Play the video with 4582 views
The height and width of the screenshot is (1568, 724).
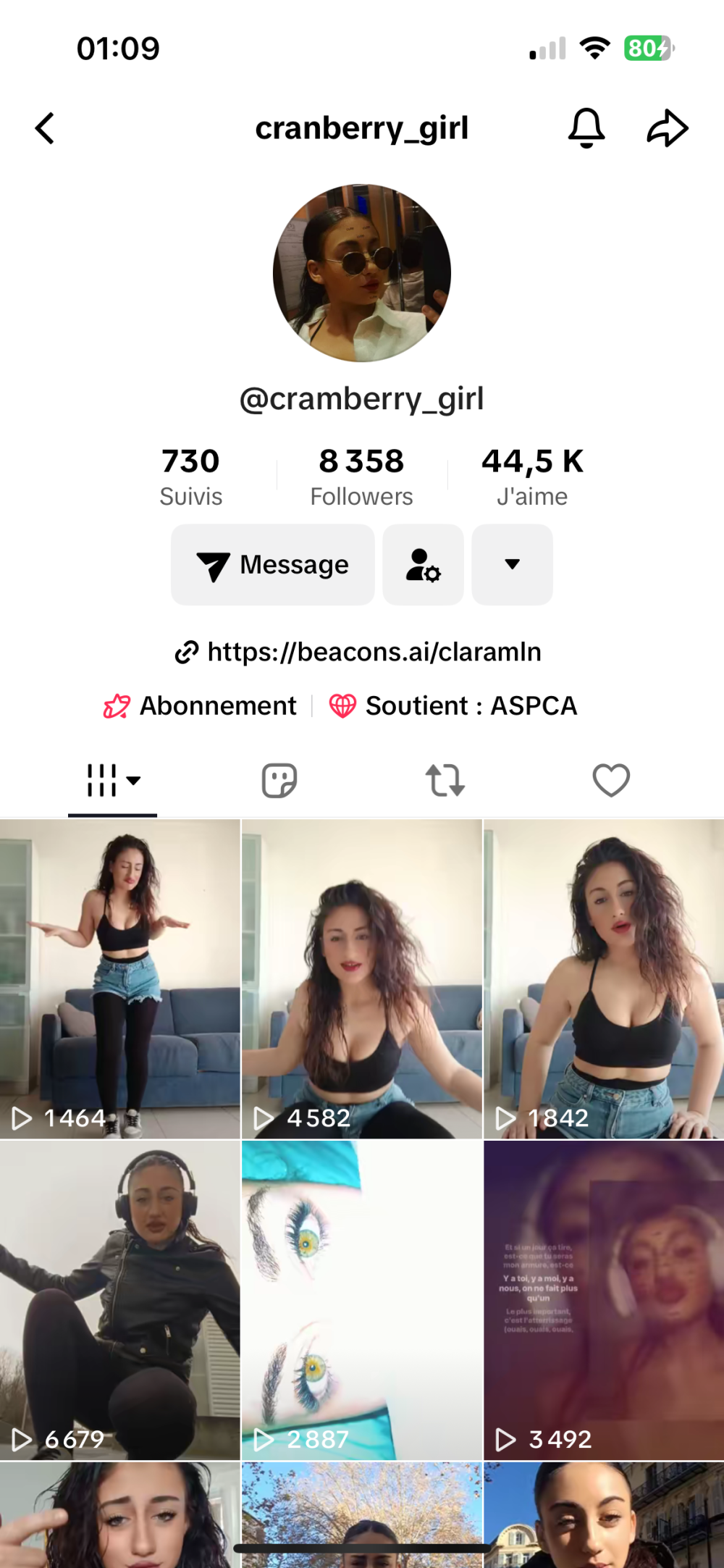point(361,978)
